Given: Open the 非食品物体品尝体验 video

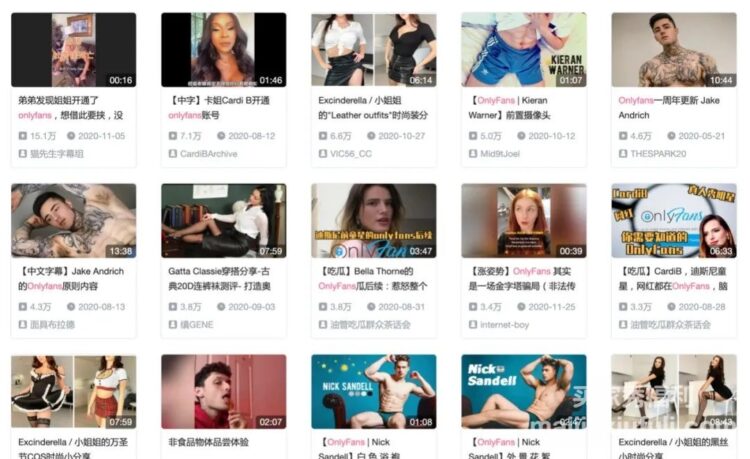Looking at the screenshot, I should [x=223, y=391].
